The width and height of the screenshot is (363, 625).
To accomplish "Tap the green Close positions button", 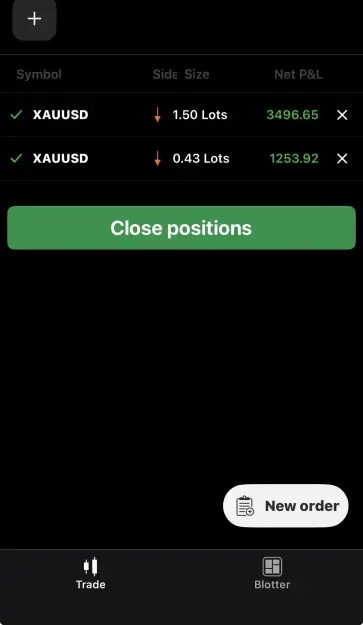I will tap(181, 228).
